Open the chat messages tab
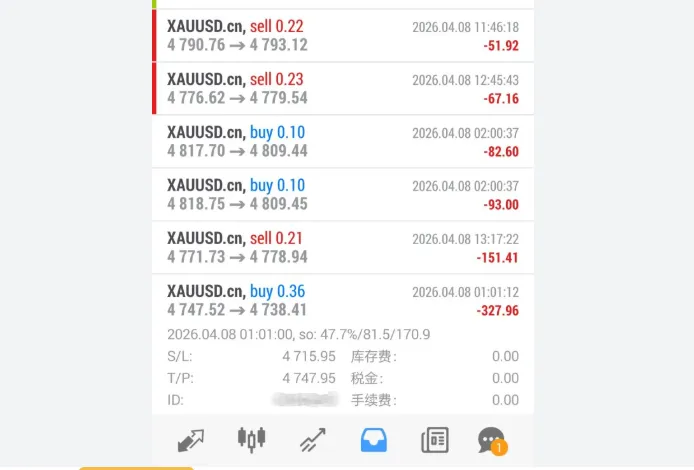The width and height of the screenshot is (694, 470). 492,440
